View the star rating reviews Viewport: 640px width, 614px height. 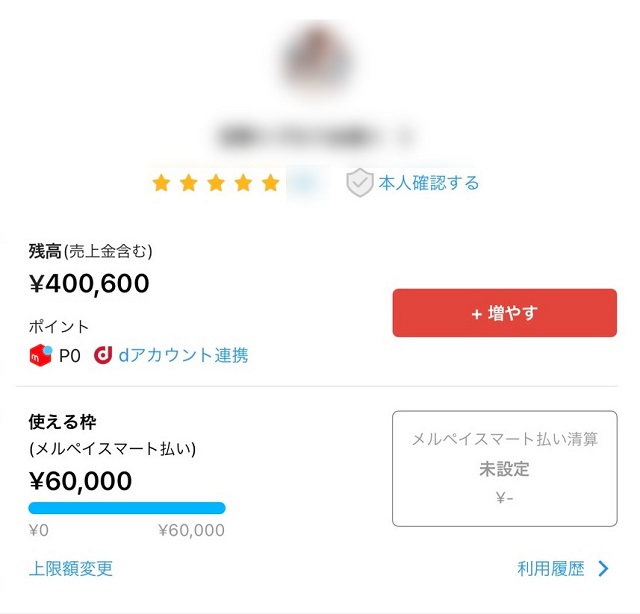point(216,183)
